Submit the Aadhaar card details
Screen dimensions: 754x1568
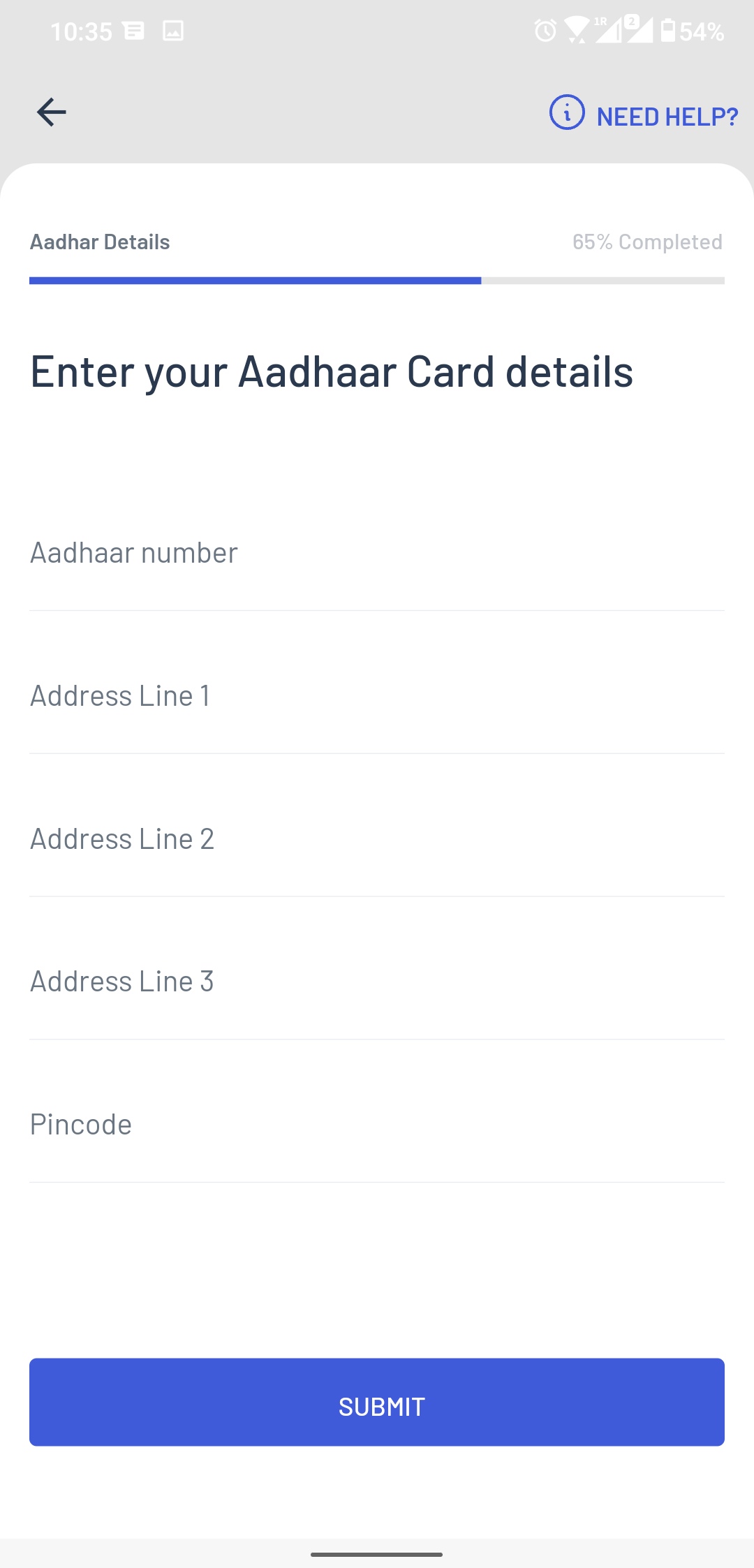pyautogui.click(x=376, y=1403)
